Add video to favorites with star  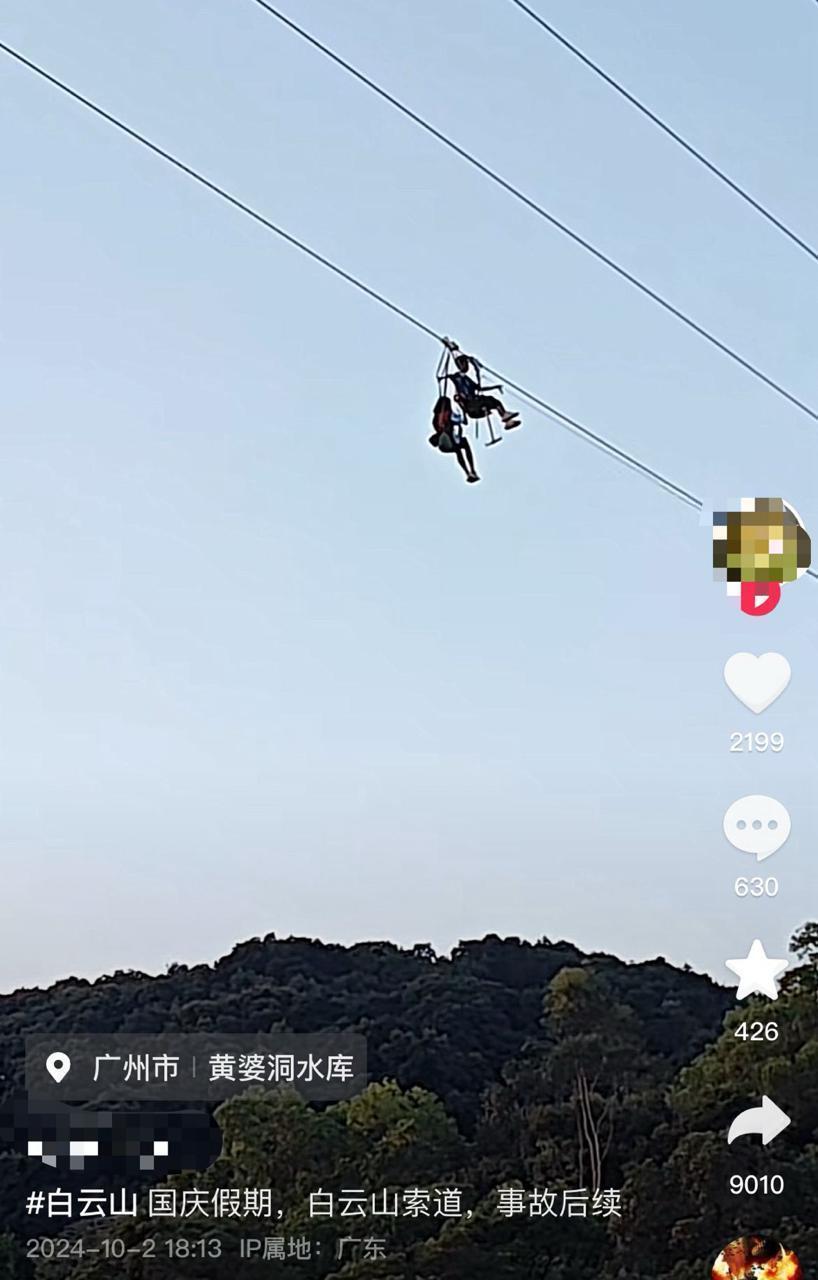coord(757,970)
